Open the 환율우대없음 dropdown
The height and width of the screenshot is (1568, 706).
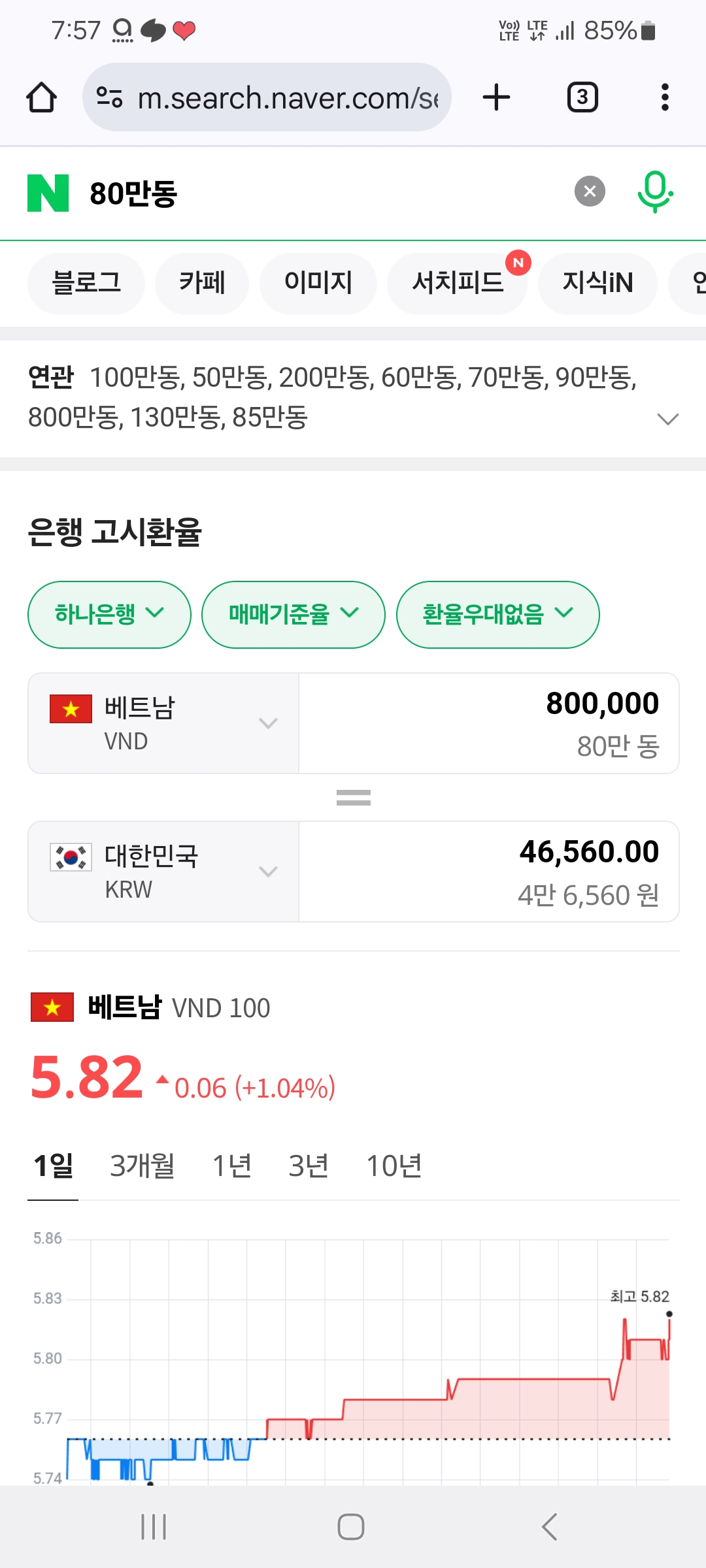(x=498, y=614)
